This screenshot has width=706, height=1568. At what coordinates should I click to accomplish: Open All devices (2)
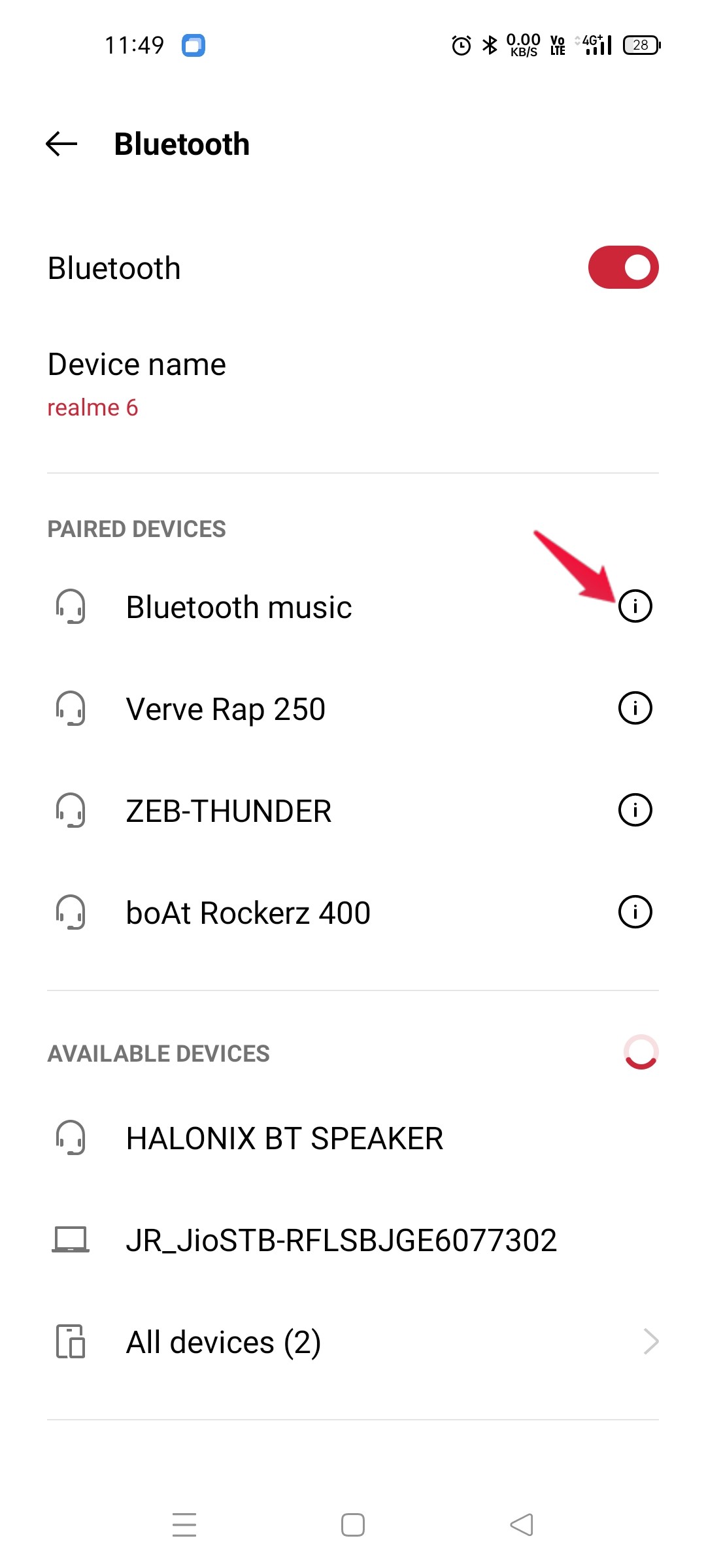click(353, 1342)
